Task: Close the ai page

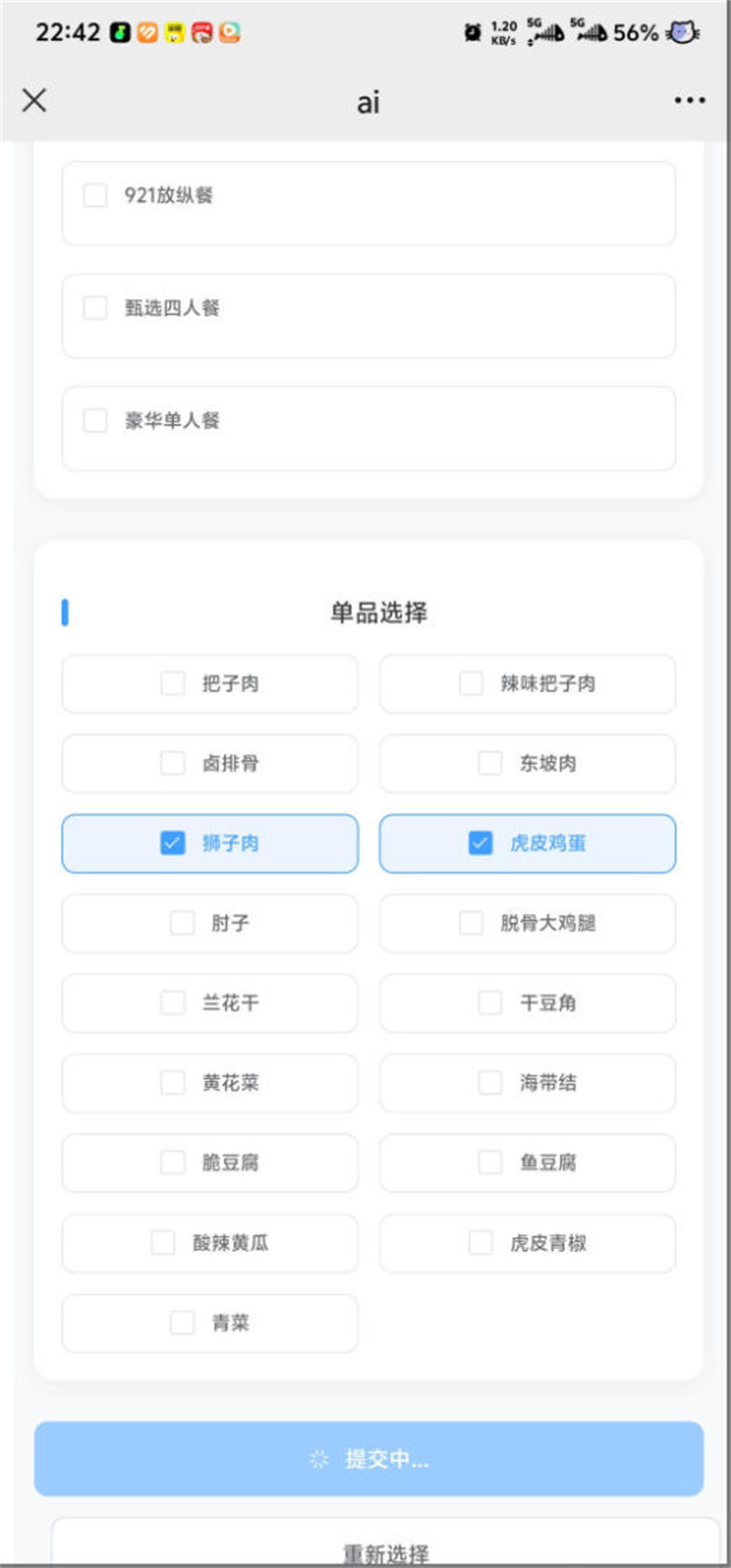Action: tap(34, 101)
